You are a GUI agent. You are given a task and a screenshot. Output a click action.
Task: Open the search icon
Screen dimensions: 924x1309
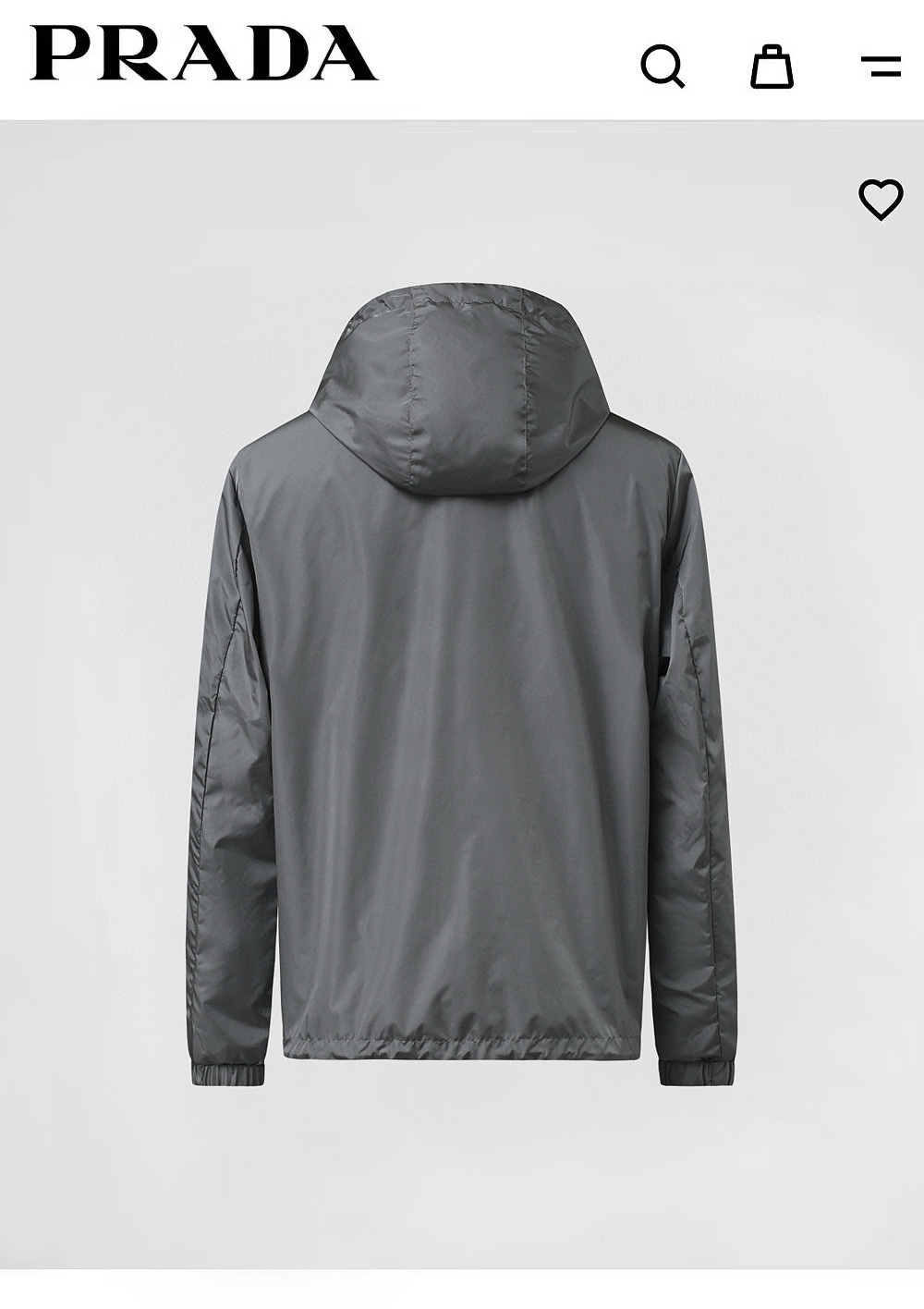pos(663,66)
